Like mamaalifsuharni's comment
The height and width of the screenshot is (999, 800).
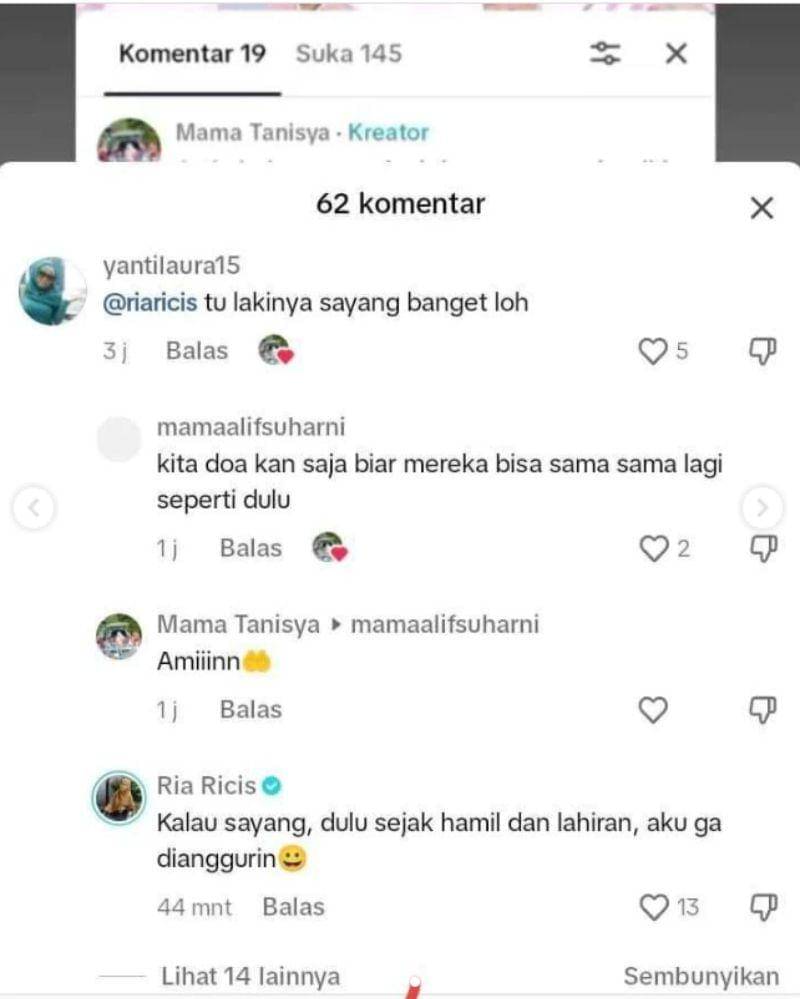[x=653, y=548]
